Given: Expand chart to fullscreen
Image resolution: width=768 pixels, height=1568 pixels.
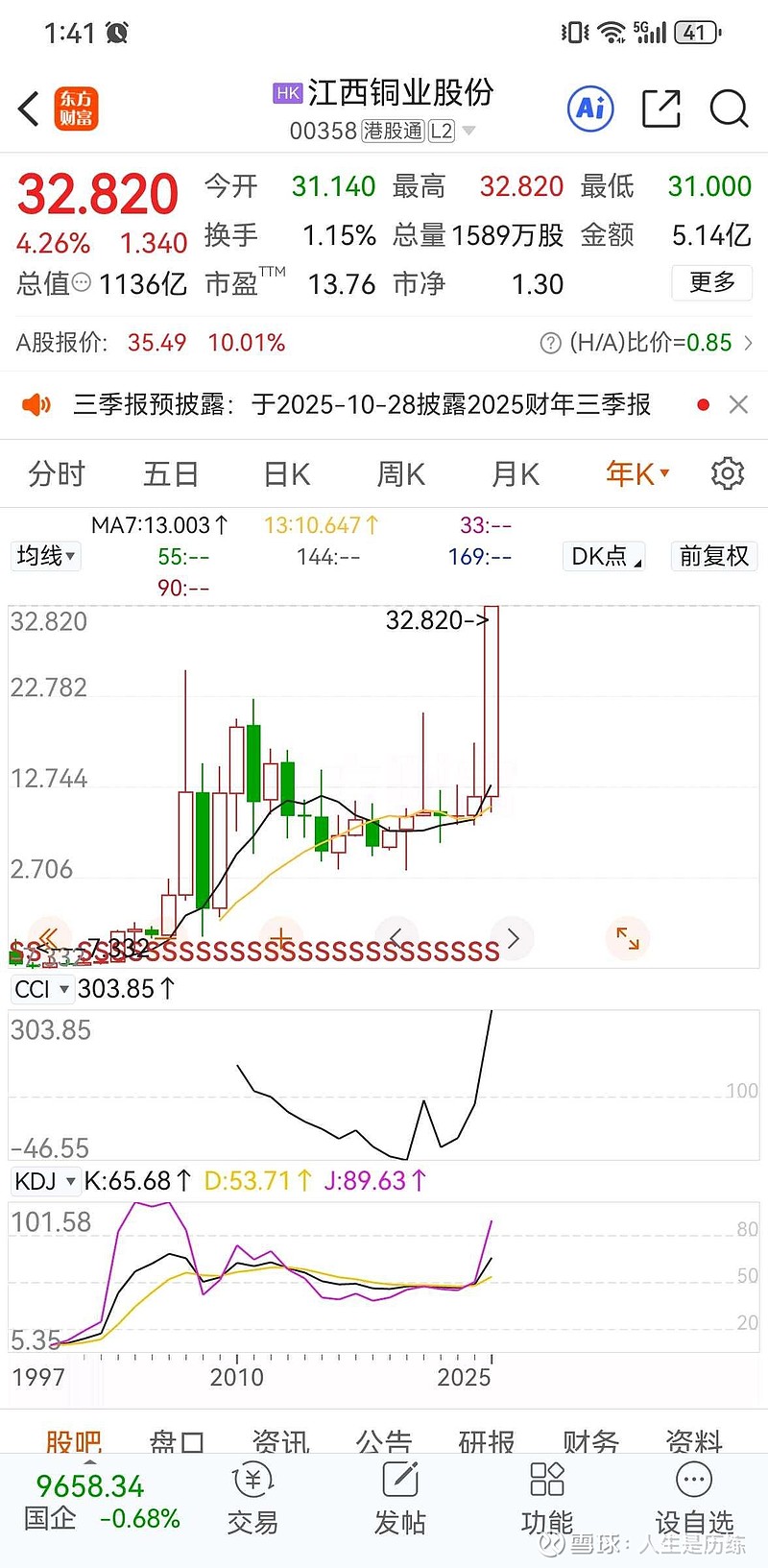Looking at the screenshot, I should [x=627, y=938].
